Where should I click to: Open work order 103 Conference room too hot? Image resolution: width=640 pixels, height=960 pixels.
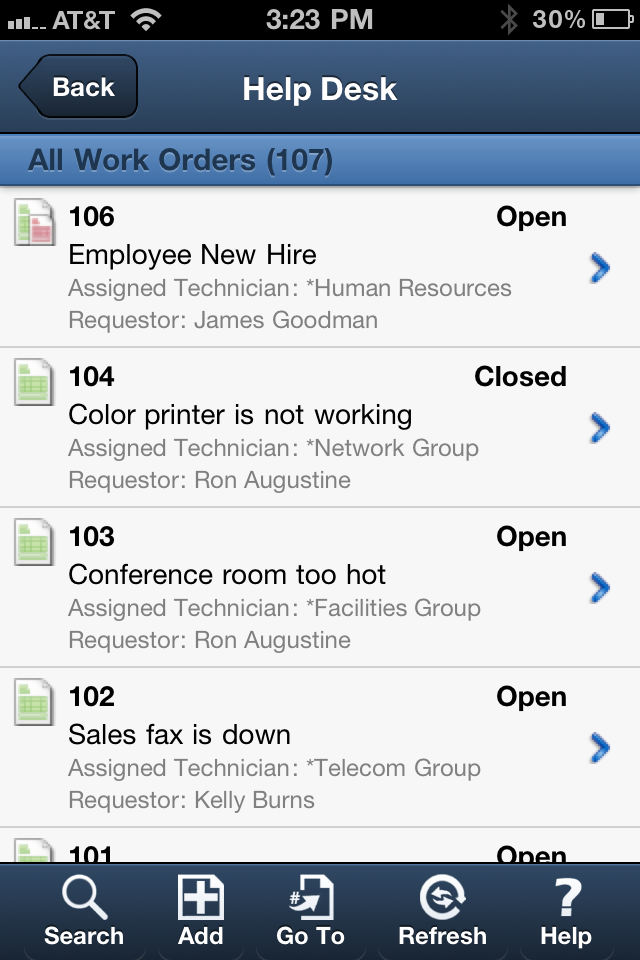pos(320,587)
